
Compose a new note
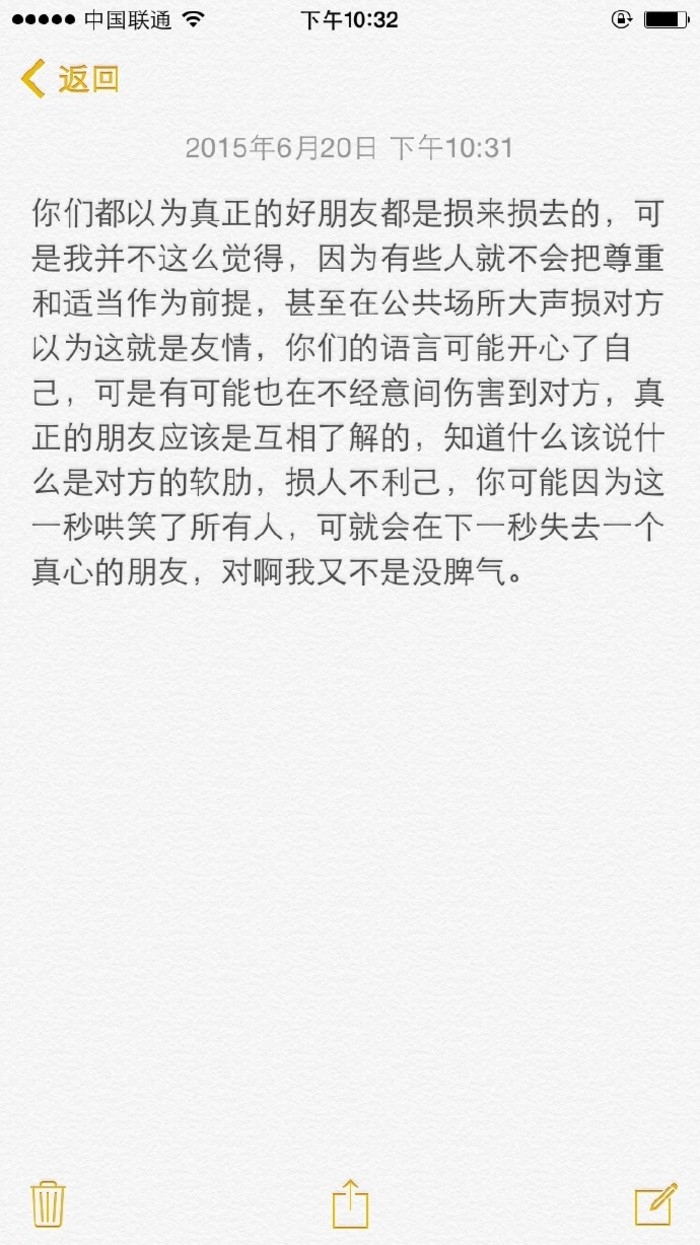pyautogui.click(x=655, y=1203)
